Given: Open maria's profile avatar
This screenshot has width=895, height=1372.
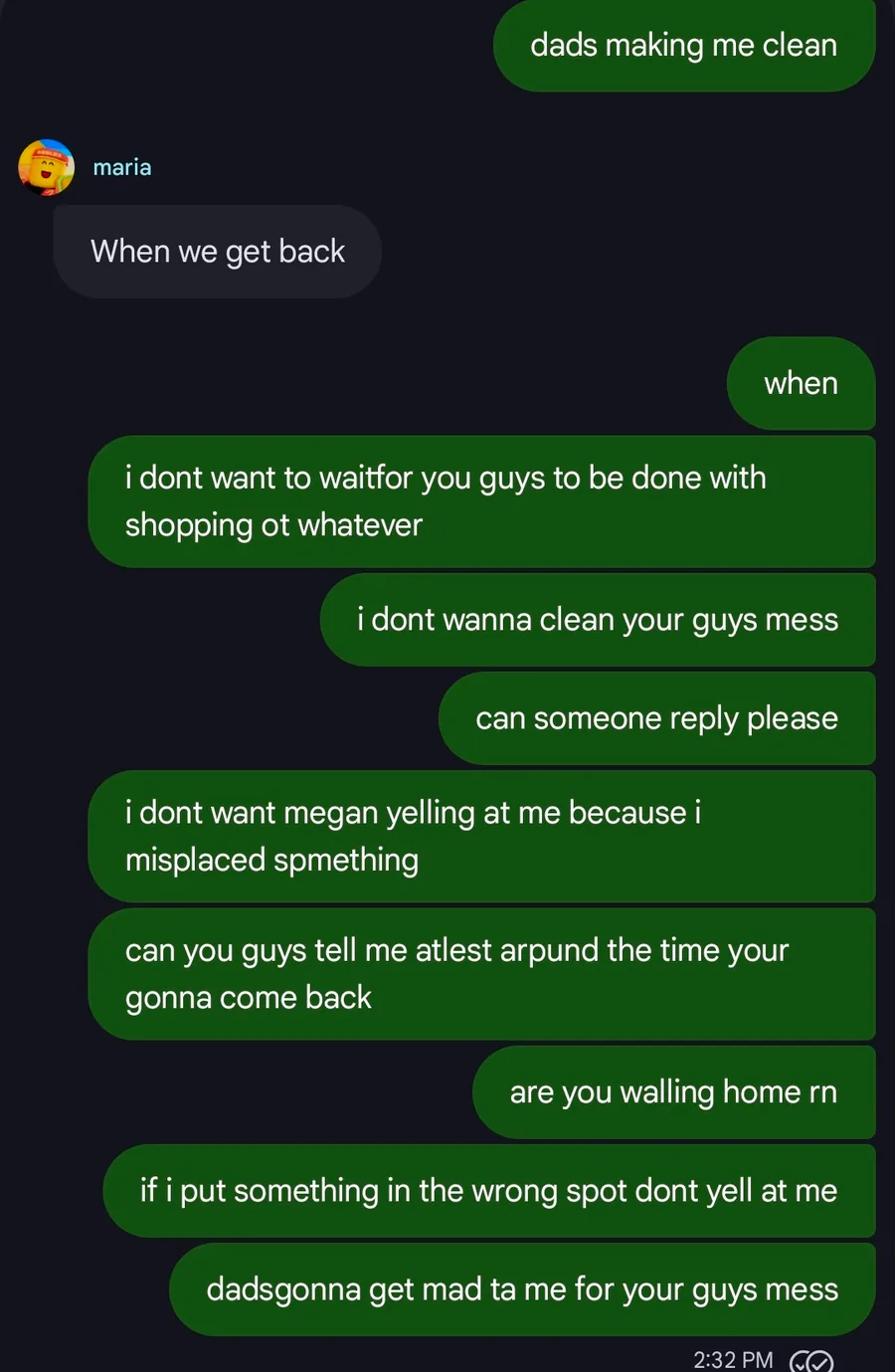Looking at the screenshot, I should (x=46, y=167).
